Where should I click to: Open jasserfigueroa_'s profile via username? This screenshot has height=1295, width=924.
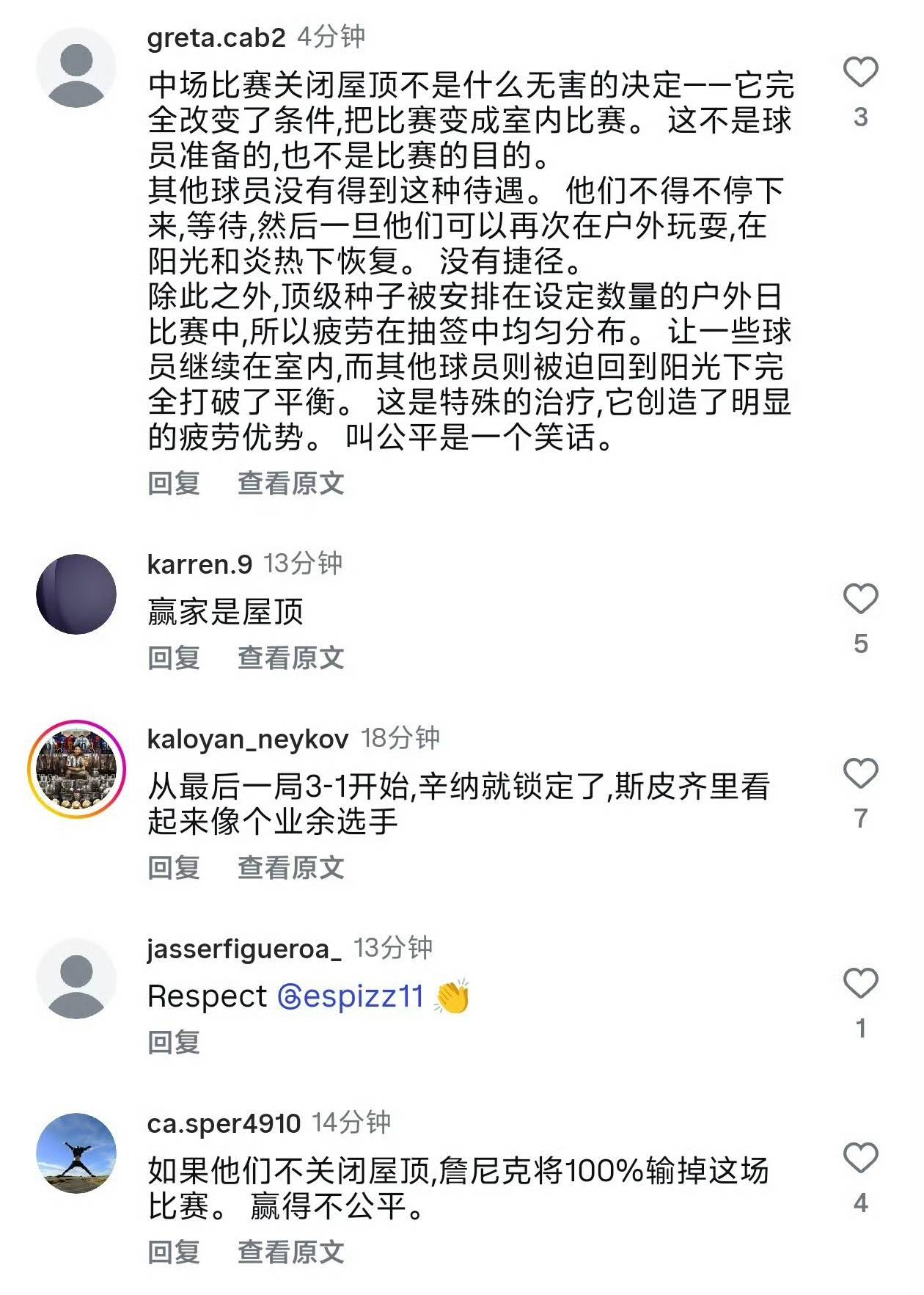[x=243, y=949]
